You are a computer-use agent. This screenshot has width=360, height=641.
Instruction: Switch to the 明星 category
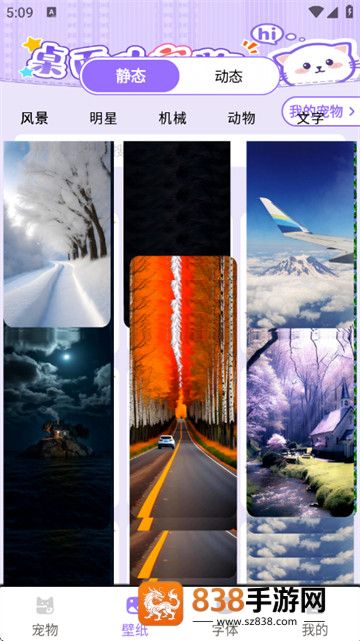coord(103,119)
